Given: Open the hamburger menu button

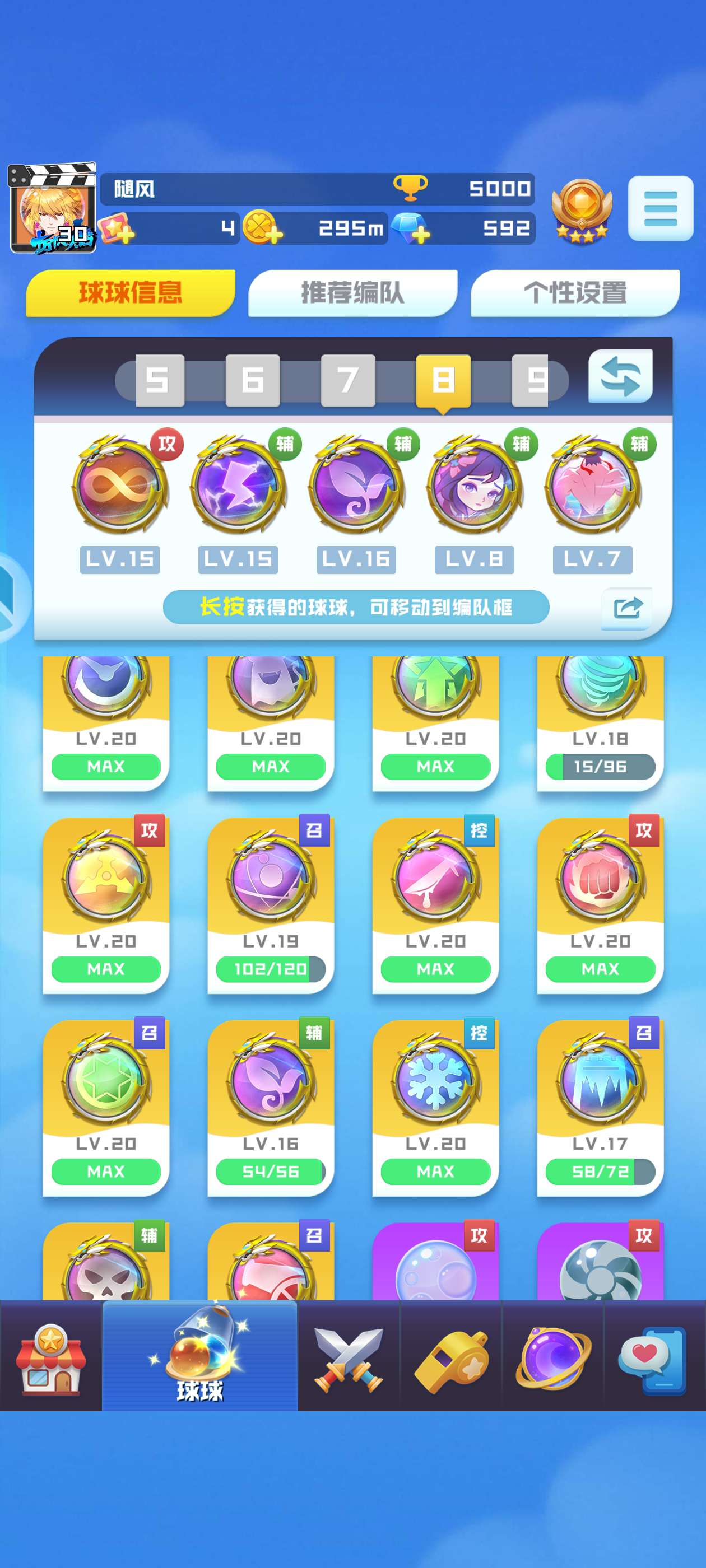Looking at the screenshot, I should point(660,208).
